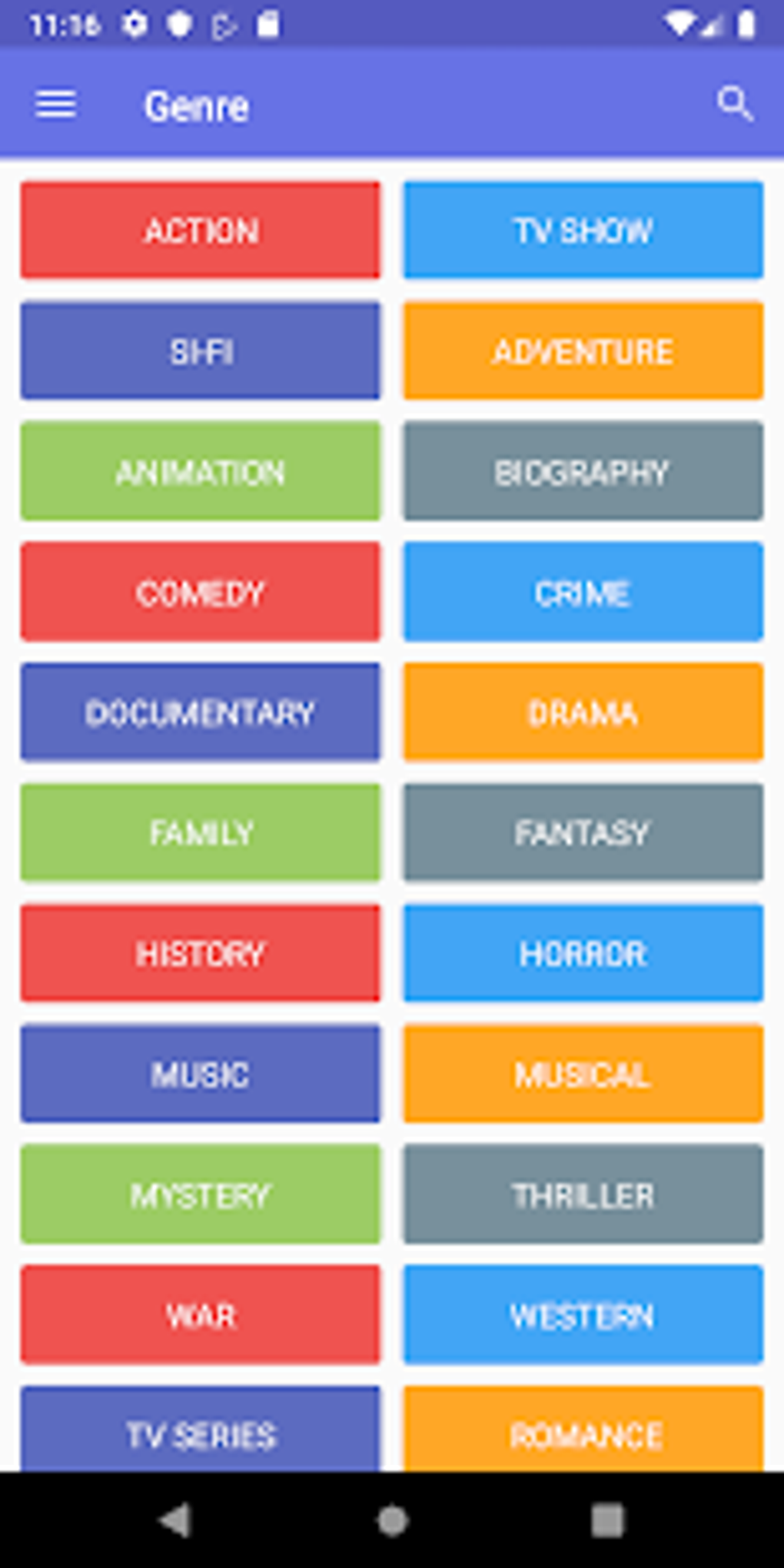Open the ANIMATION category
The width and height of the screenshot is (784, 1568).
199,471
